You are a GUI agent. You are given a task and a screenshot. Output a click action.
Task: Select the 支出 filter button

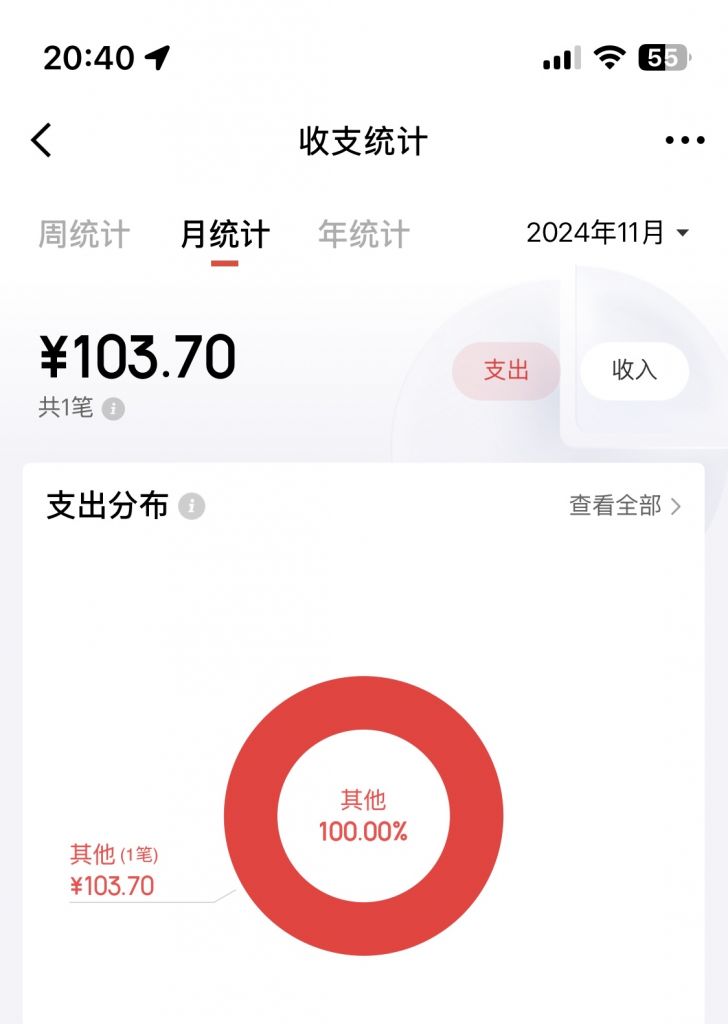(x=506, y=371)
